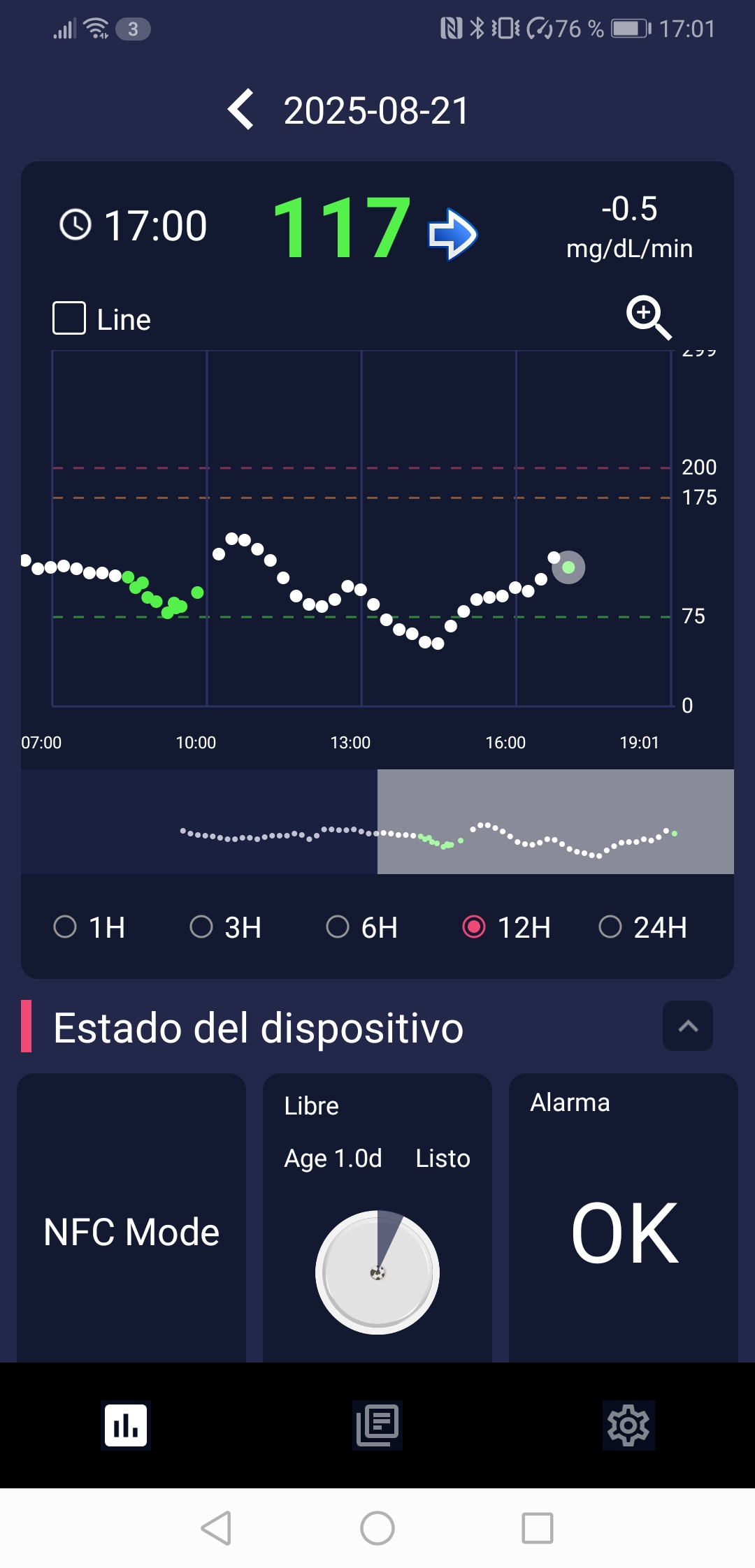
Task: Open the Libre sensor card
Action: pyautogui.click(x=377, y=1218)
